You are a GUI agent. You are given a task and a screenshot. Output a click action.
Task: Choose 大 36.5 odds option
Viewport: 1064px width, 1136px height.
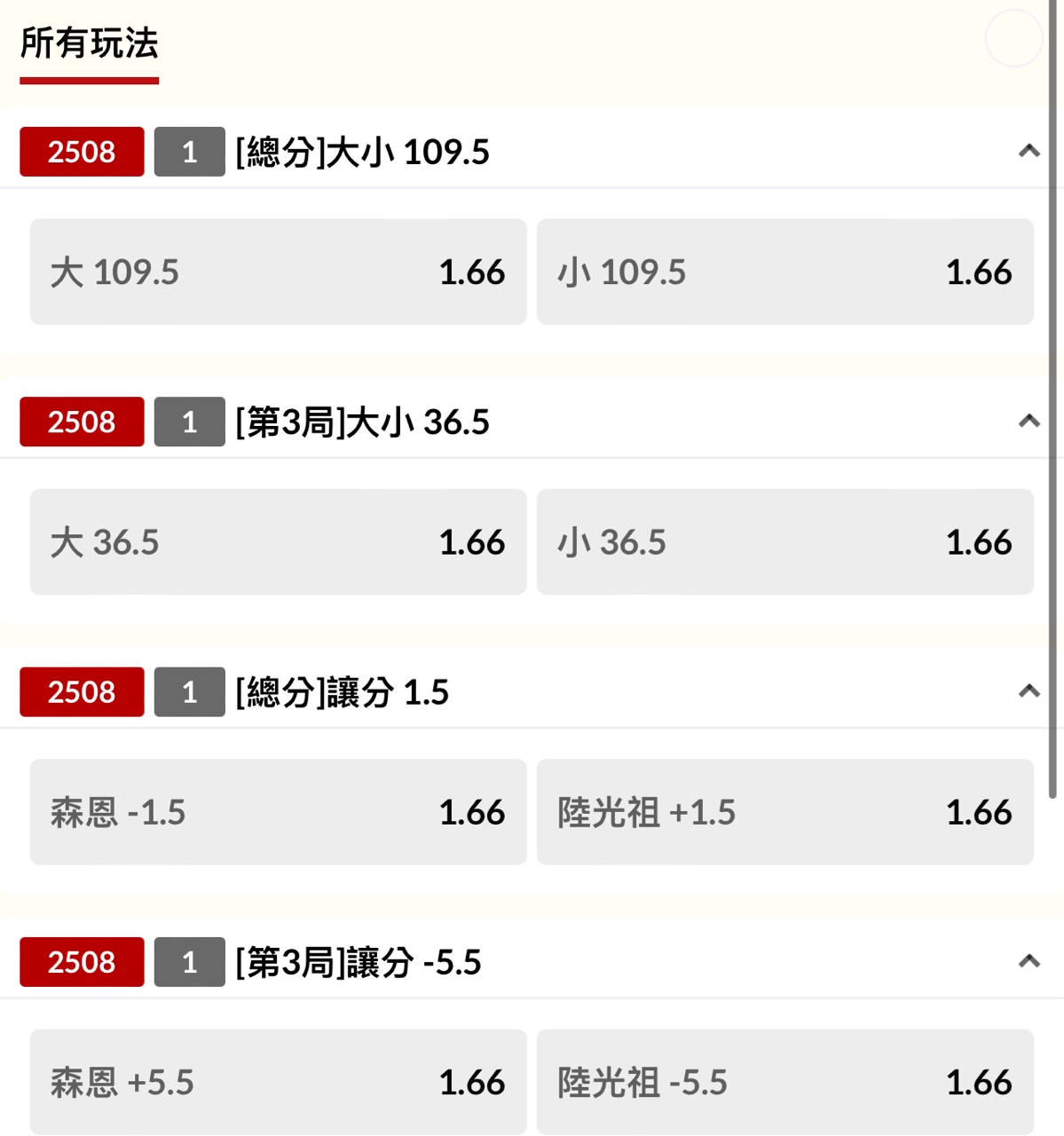(278, 541)
